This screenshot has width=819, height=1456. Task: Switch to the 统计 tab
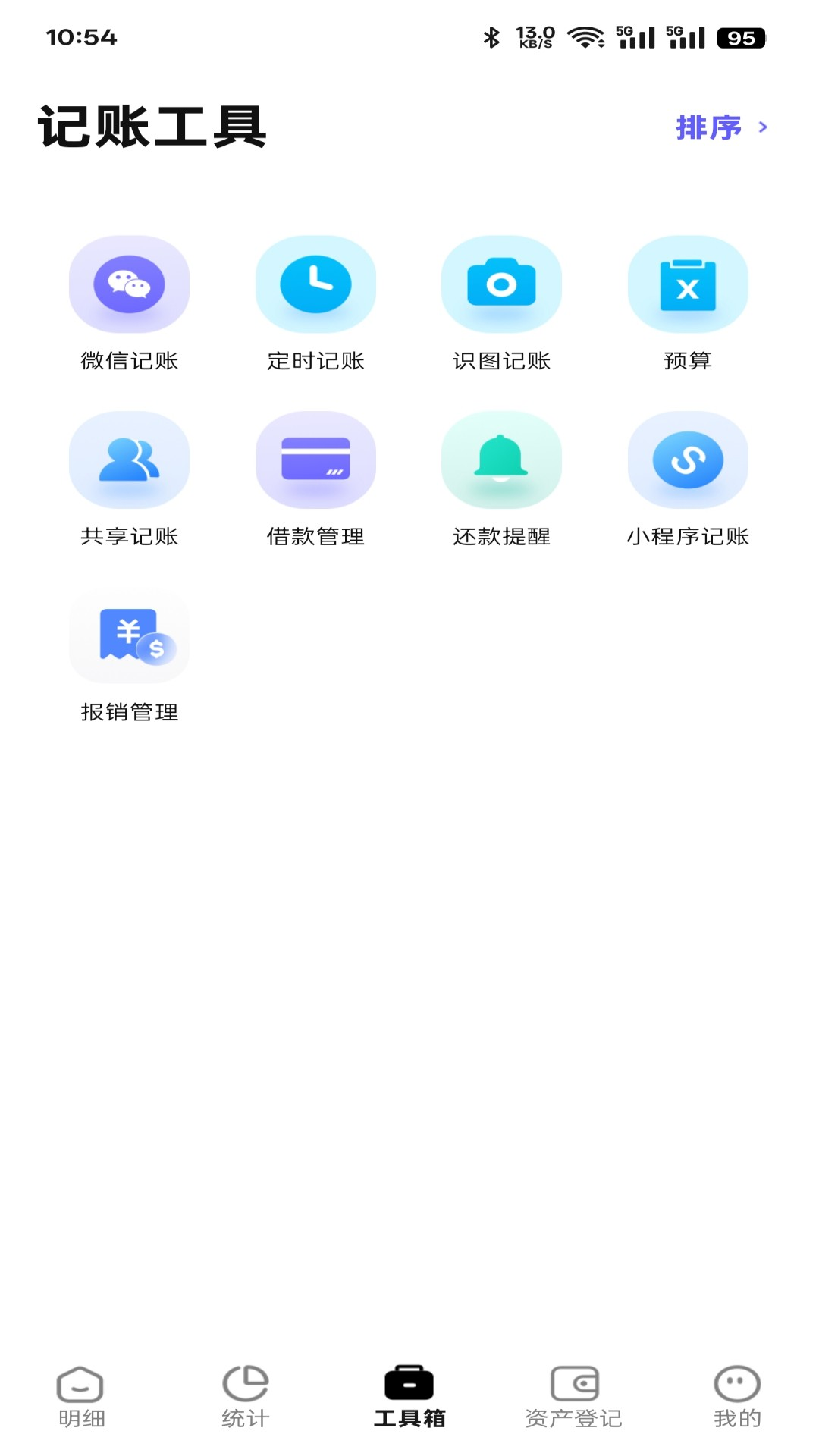(245, 1397)
